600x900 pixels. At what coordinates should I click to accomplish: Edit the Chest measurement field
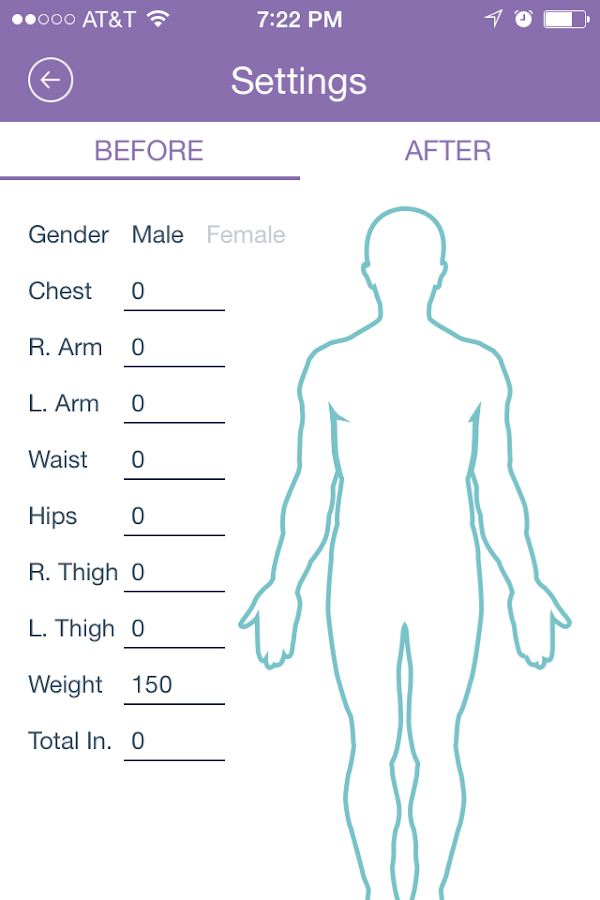coord(174,292)
